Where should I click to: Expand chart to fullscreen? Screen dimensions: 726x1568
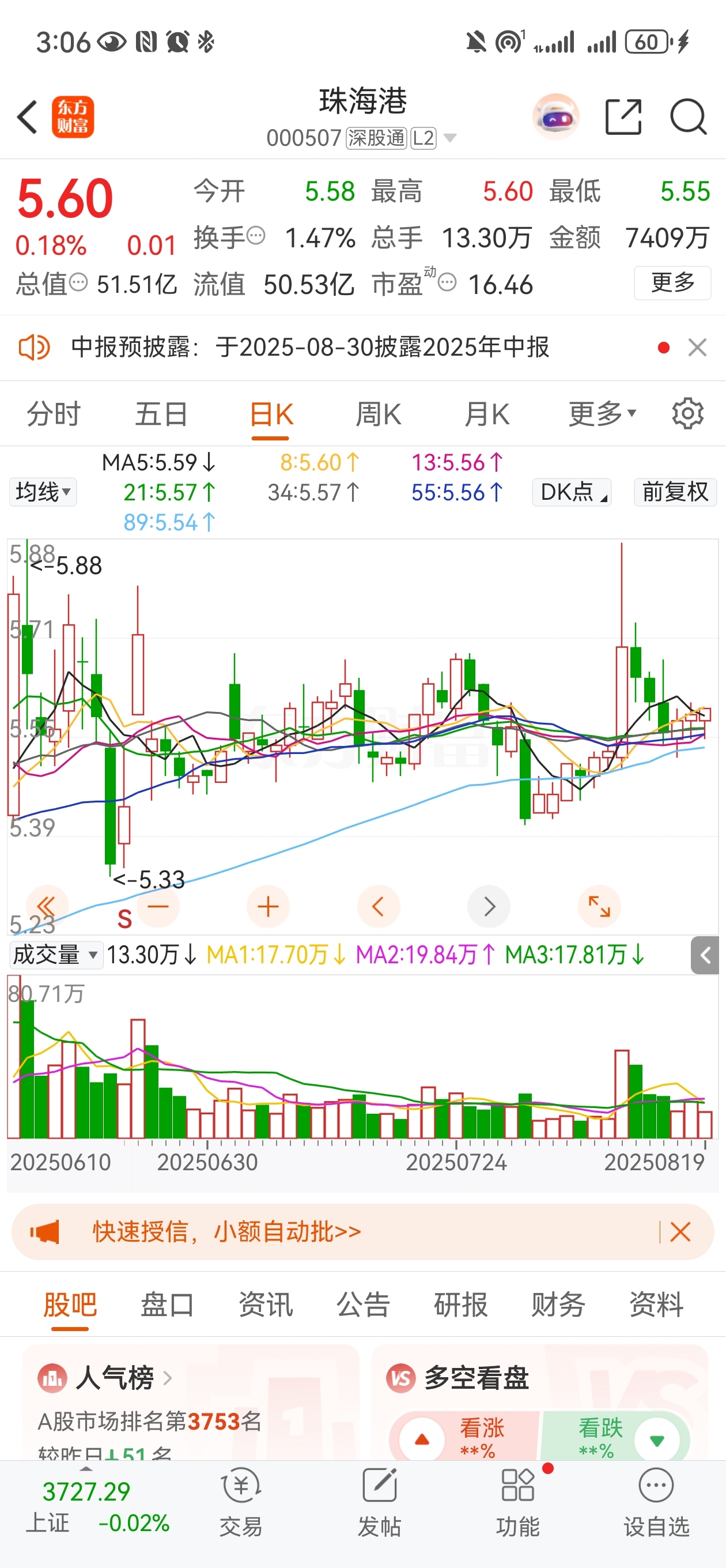pyautogui.click(x=599, y=907)
